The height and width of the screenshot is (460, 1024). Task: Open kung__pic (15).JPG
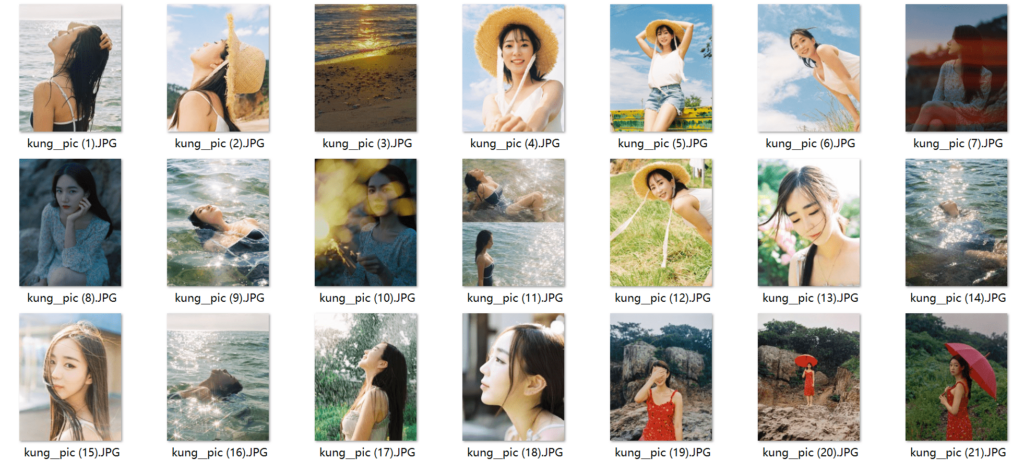click(70, 377)
